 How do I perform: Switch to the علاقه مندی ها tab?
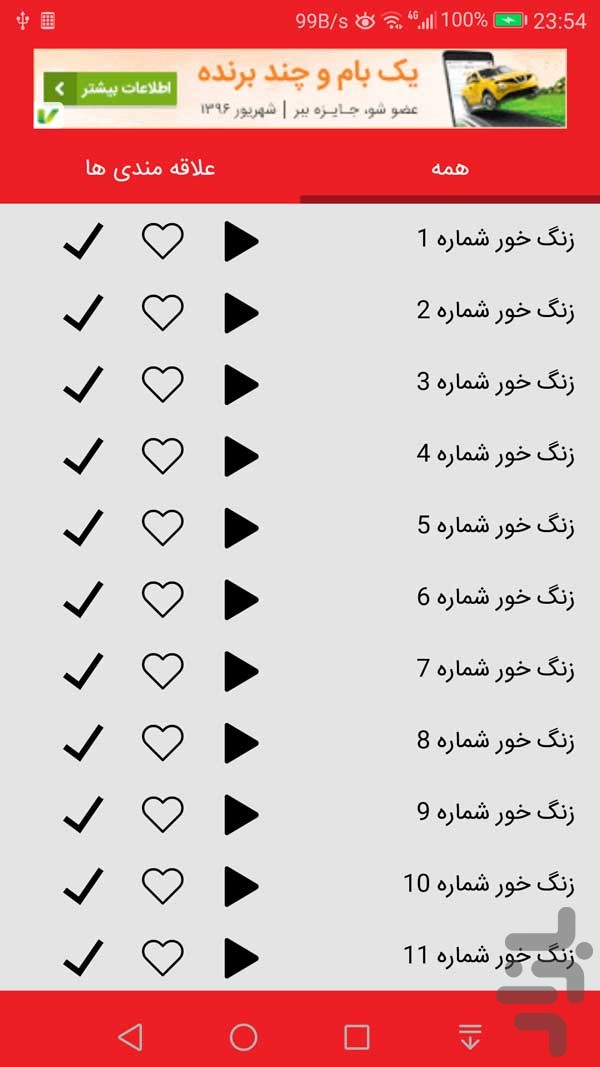[x=150, y=168]
